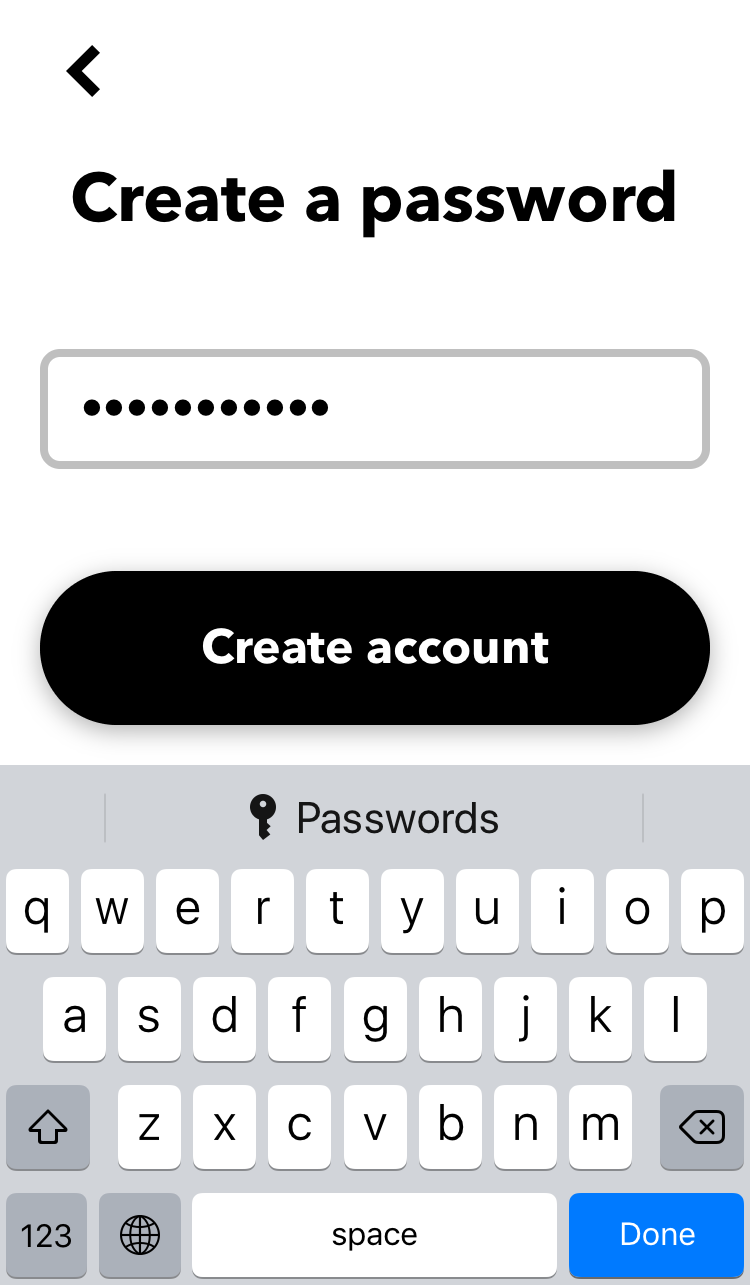Delete a character with backspace key
The height and width of the screenshot is (1285, 750).
(x=701, y=1128)
